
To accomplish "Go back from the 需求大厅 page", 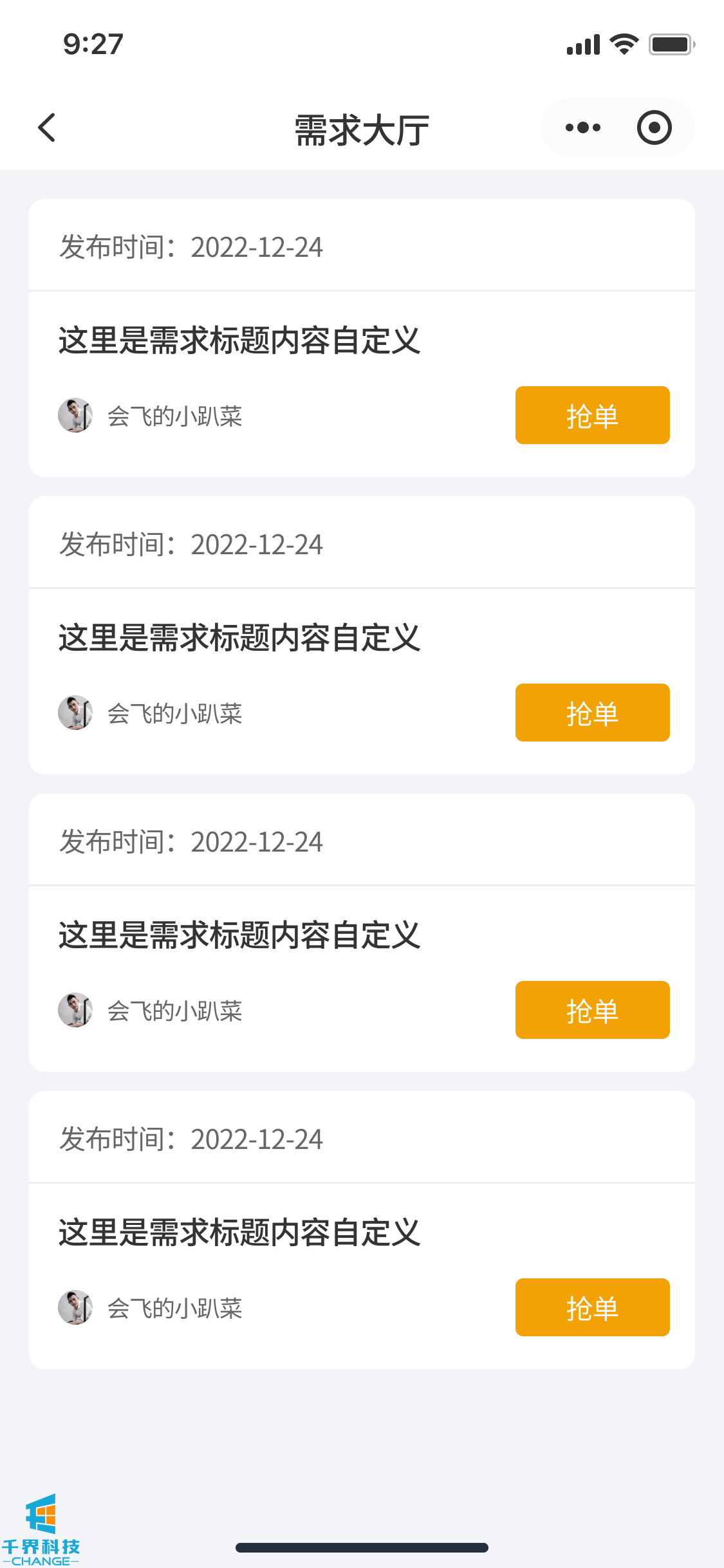I will pyautogui.click(x=47, y=127).
